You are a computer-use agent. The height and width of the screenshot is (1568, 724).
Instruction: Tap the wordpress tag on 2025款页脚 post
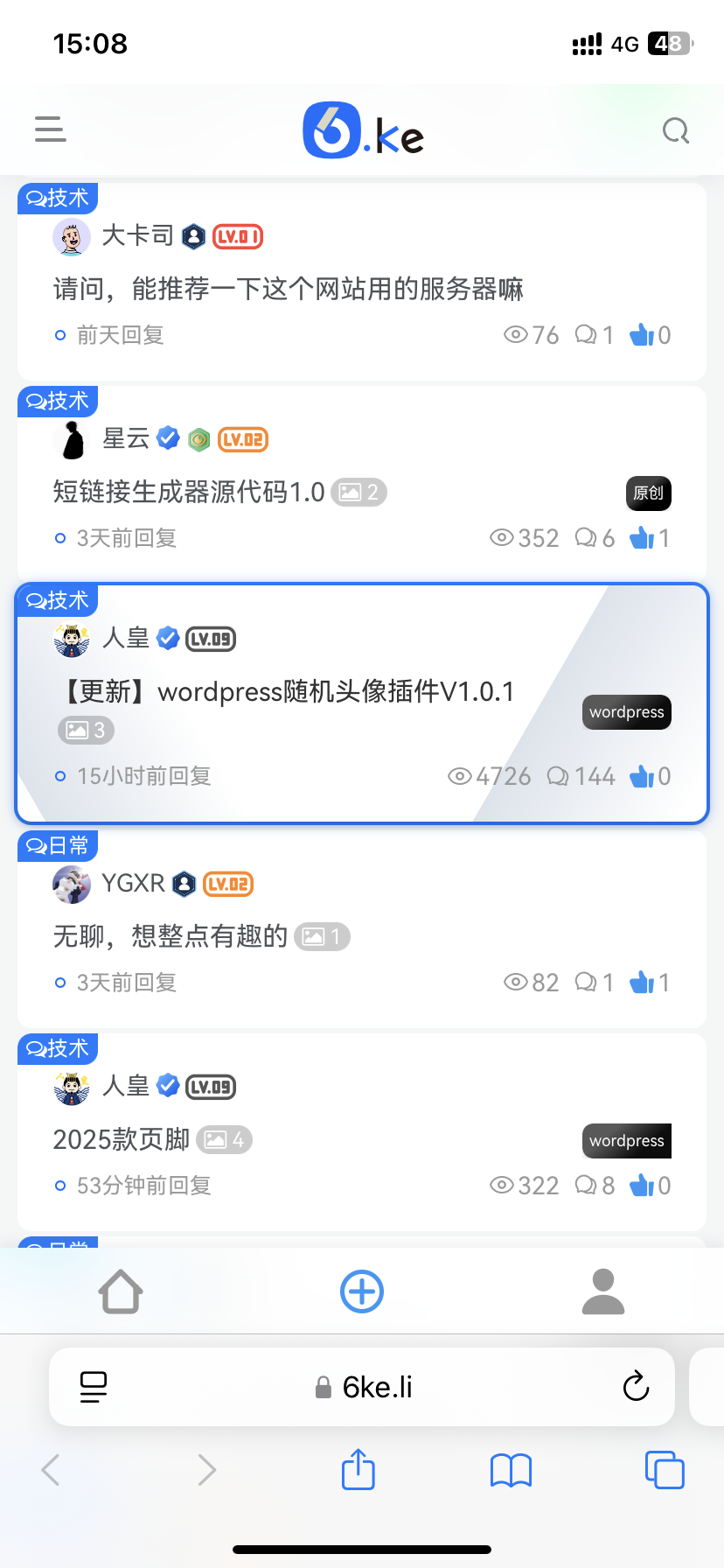click(x=626, y=1140)
